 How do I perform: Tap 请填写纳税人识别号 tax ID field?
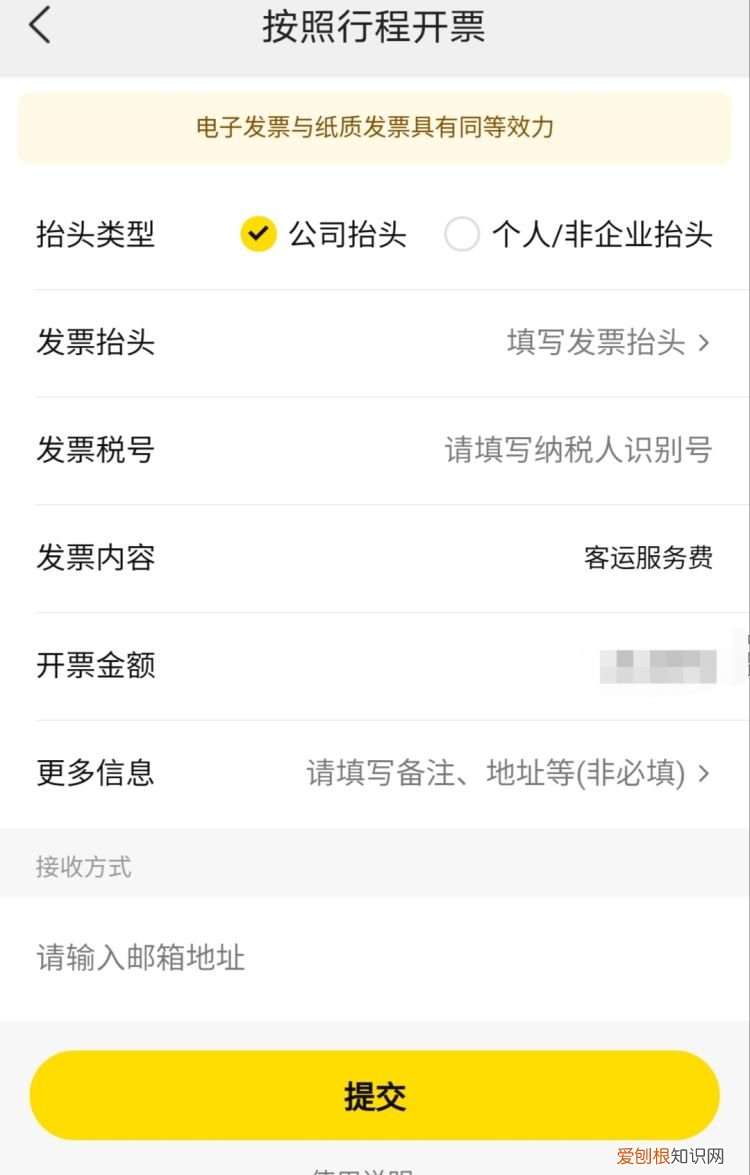tap(580, 451)
